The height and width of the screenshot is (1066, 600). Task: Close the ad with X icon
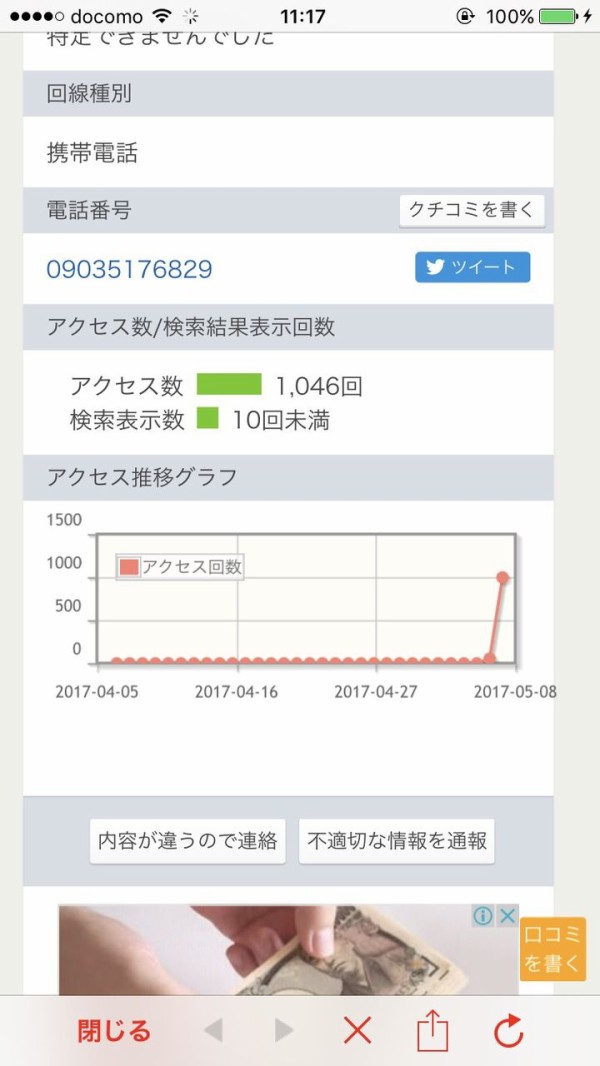pyautogui.click(x=508, y=916)
